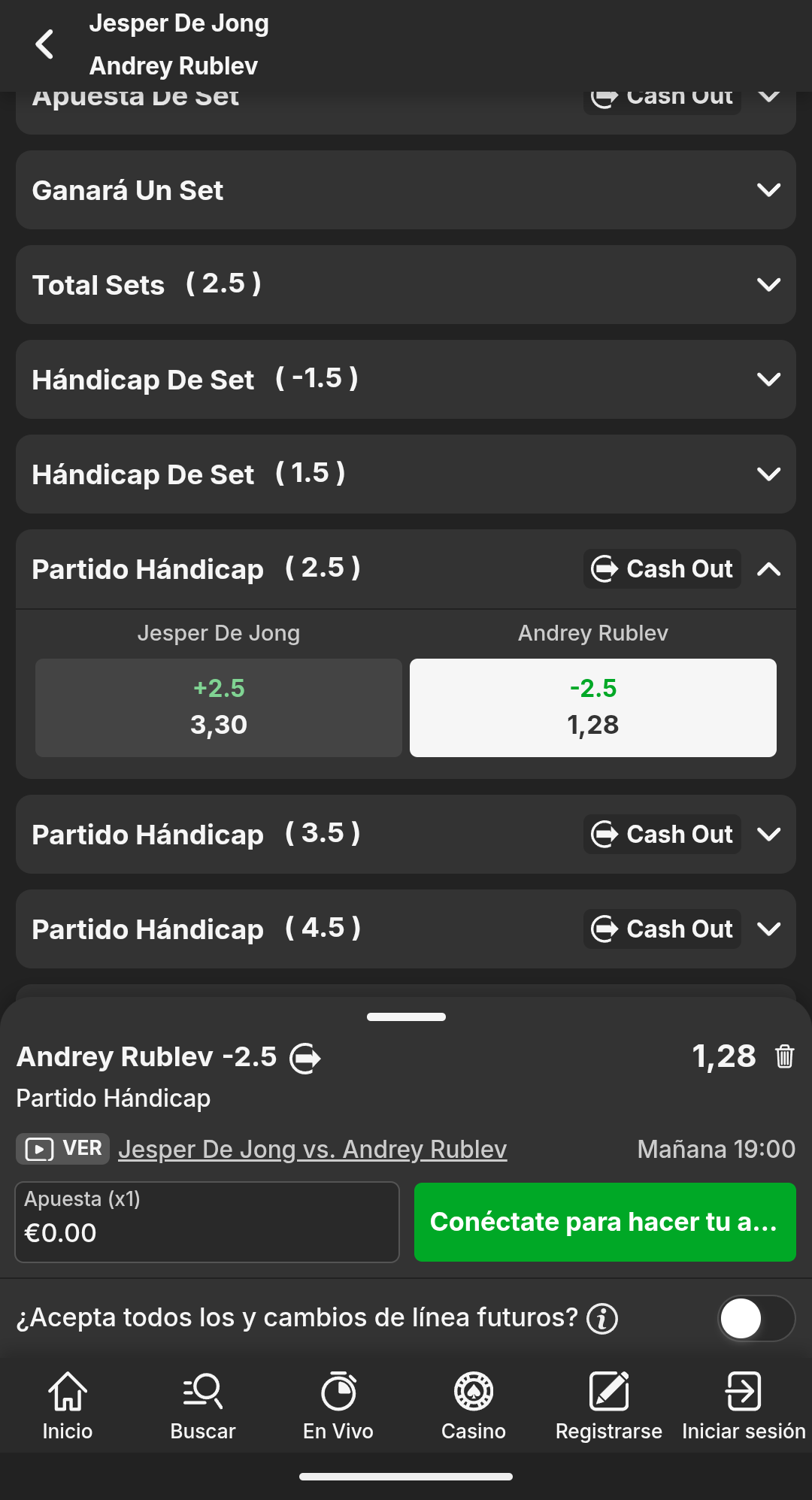Open the Buscar search tab
The image size is (812, 1500).
(203, 1405)
